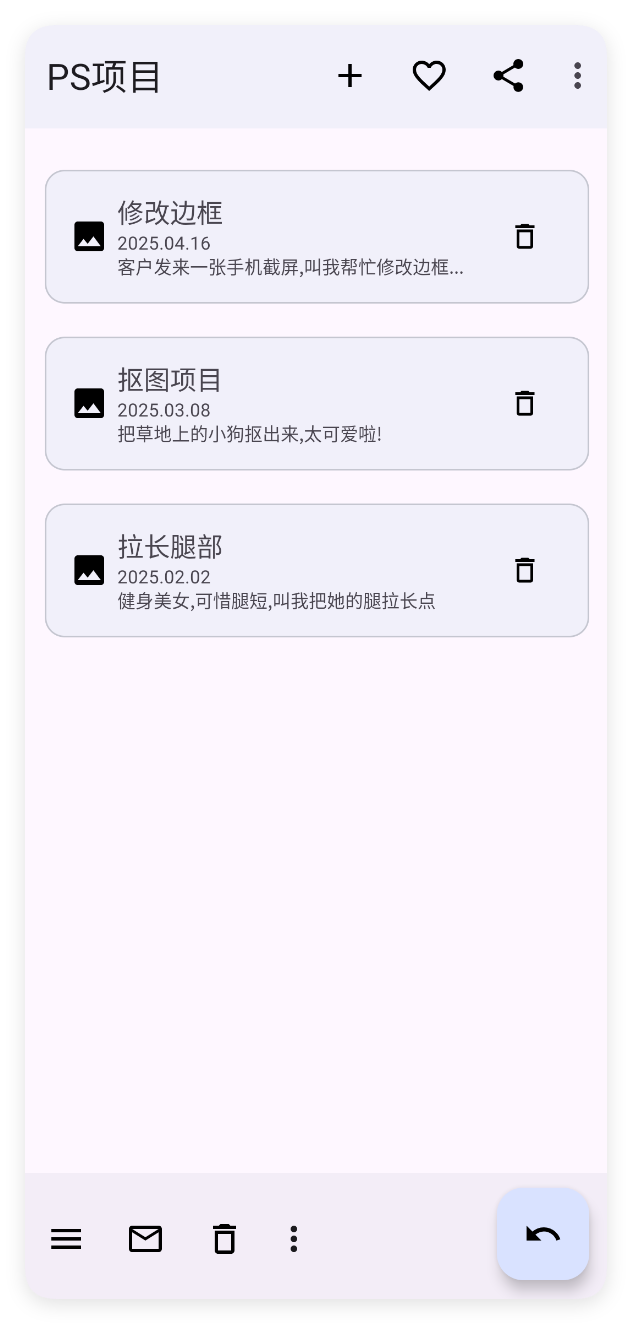Image resolution: width=632 pixels, height=1324 pixels.
Task: Tap the trash icon in bottom bar
Action: click(x=224, y=1239)
